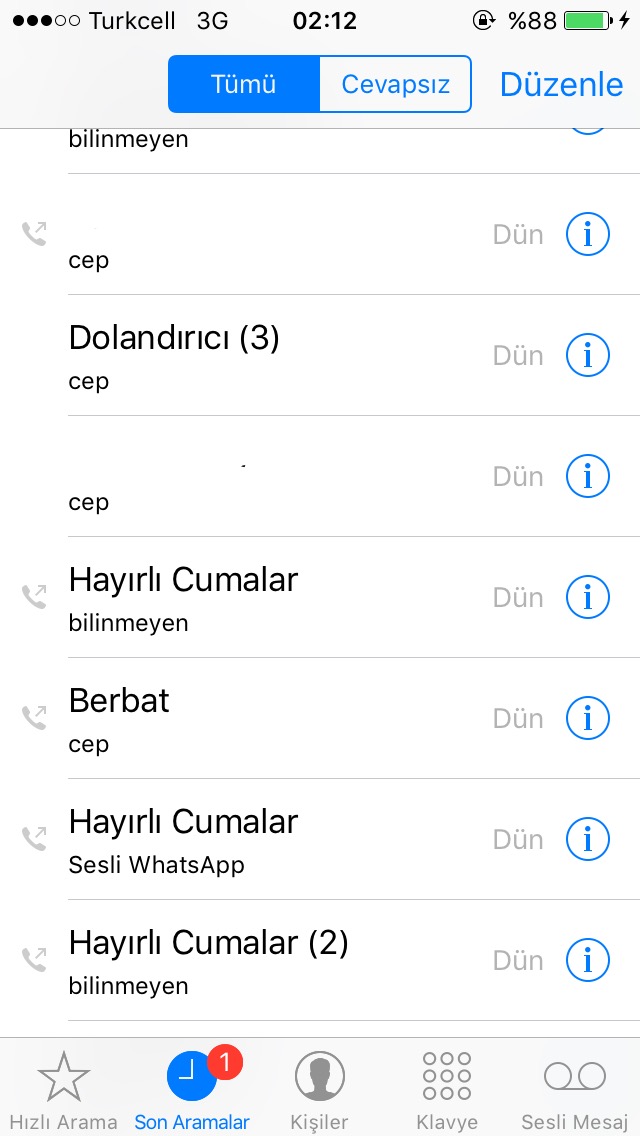Switch to Sesli Mesaj tab

point(575,1088)
